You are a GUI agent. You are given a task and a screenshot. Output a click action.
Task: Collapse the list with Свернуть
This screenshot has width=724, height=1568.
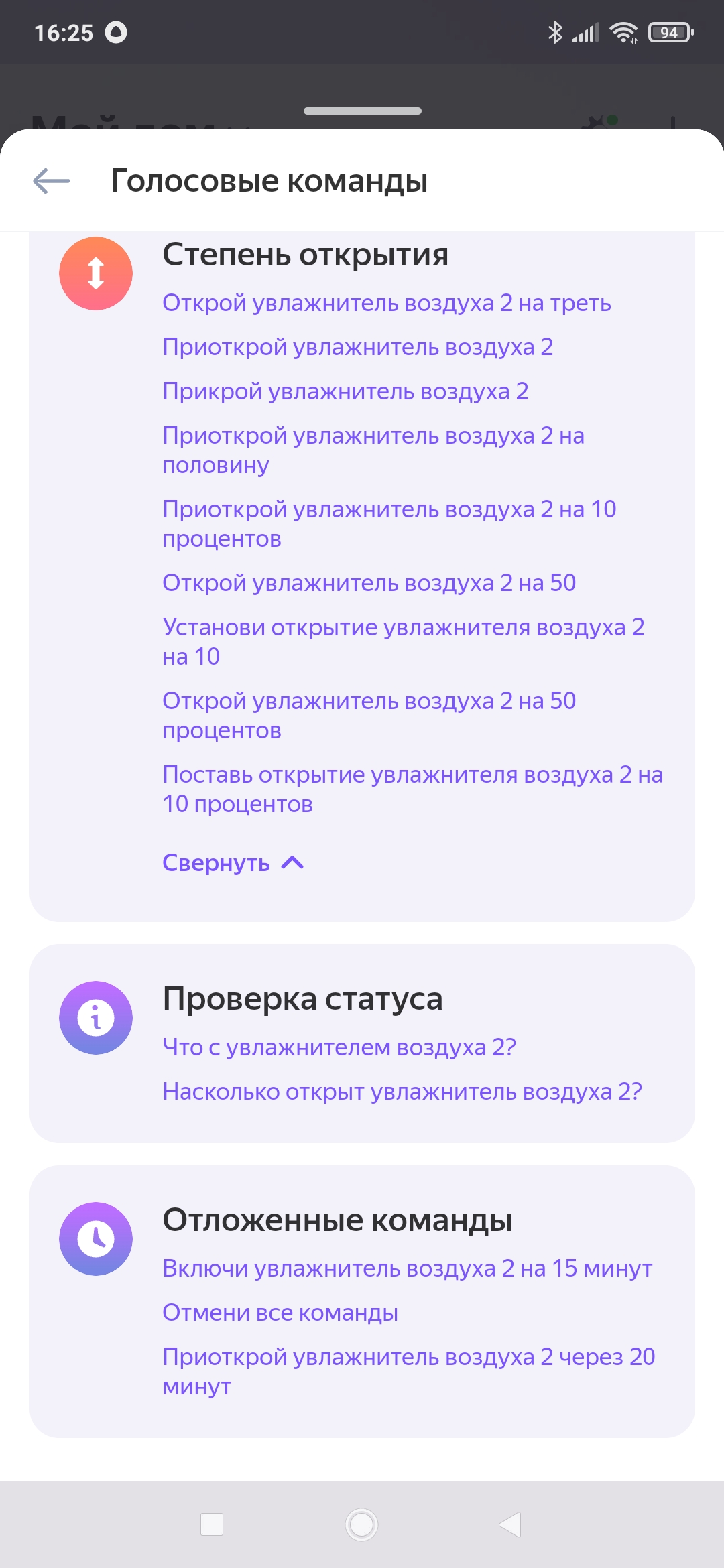pyautogui.click(x=233, y=863)
